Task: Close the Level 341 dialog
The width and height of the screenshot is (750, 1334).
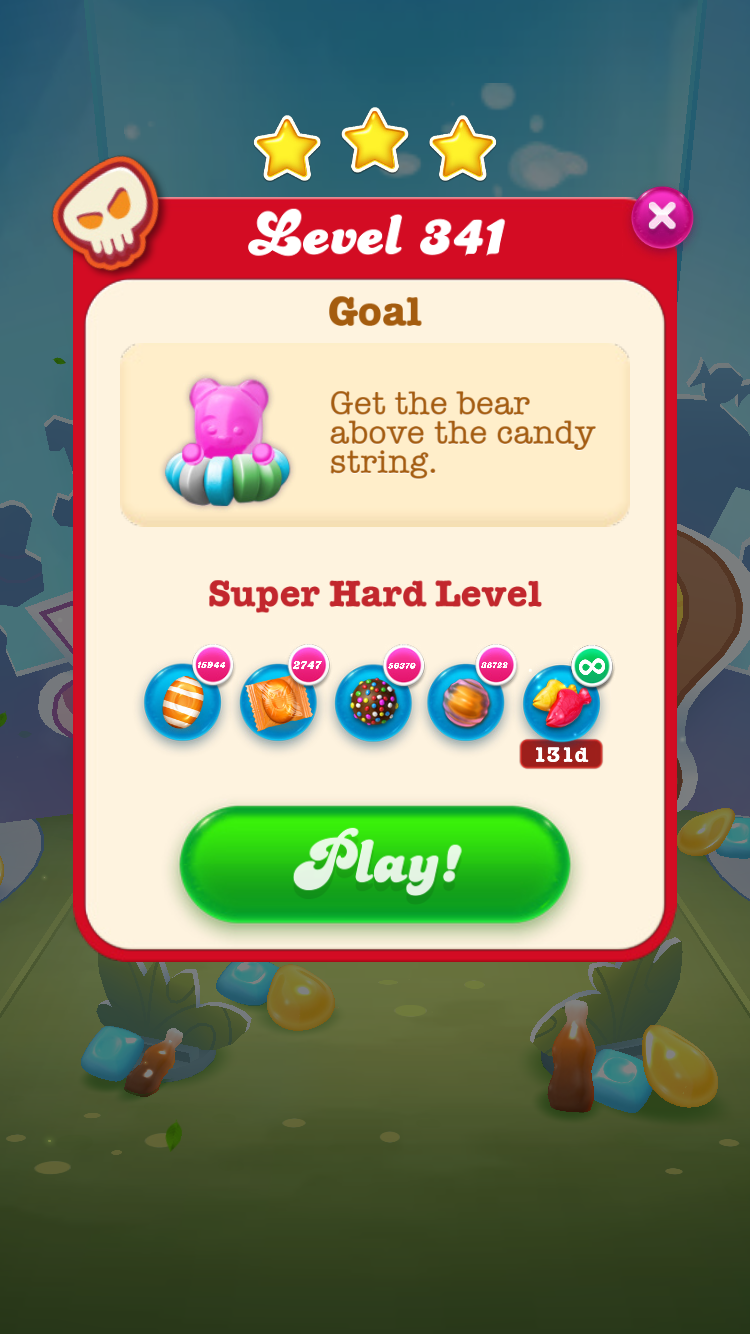Action: [662, 217]
